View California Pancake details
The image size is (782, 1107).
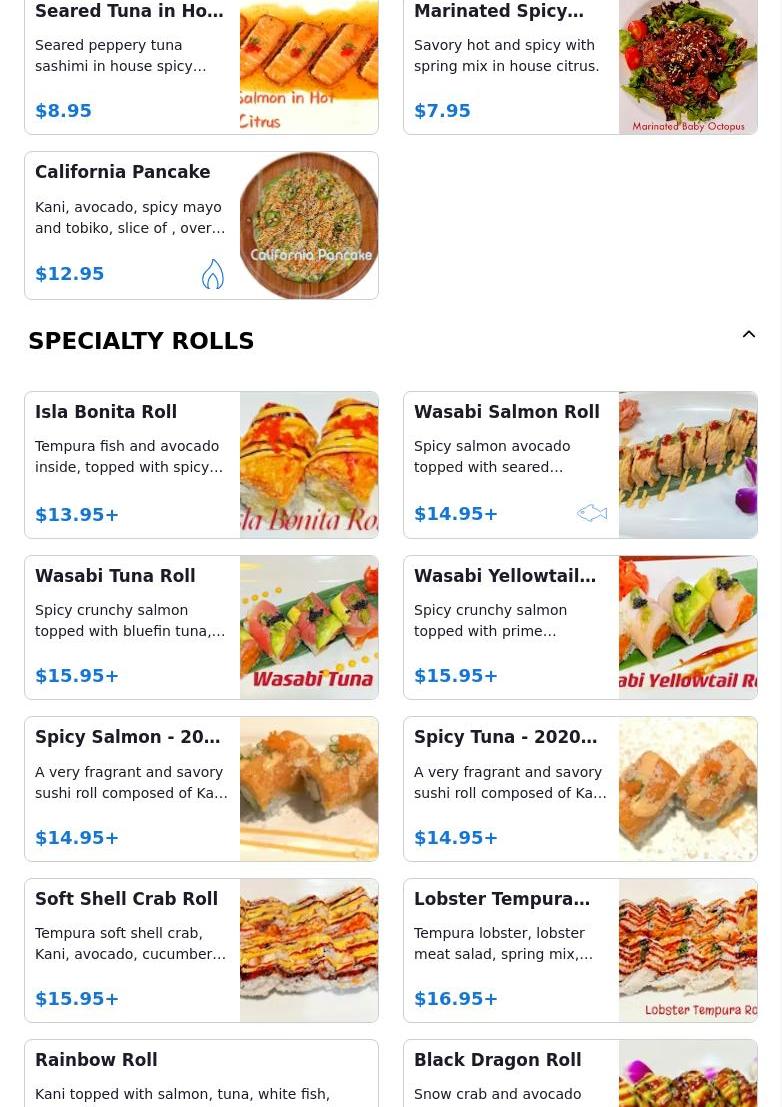(201, 225)
